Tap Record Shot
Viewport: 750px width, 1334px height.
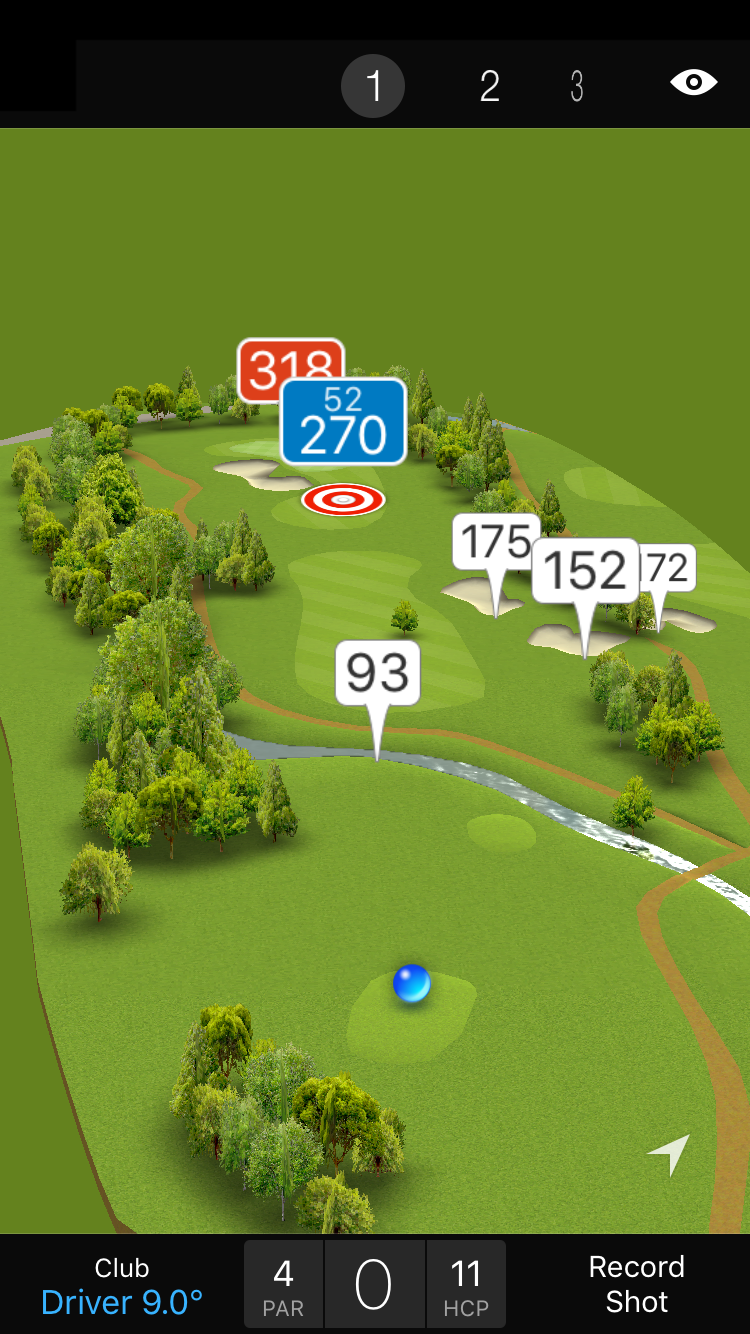636,1284
